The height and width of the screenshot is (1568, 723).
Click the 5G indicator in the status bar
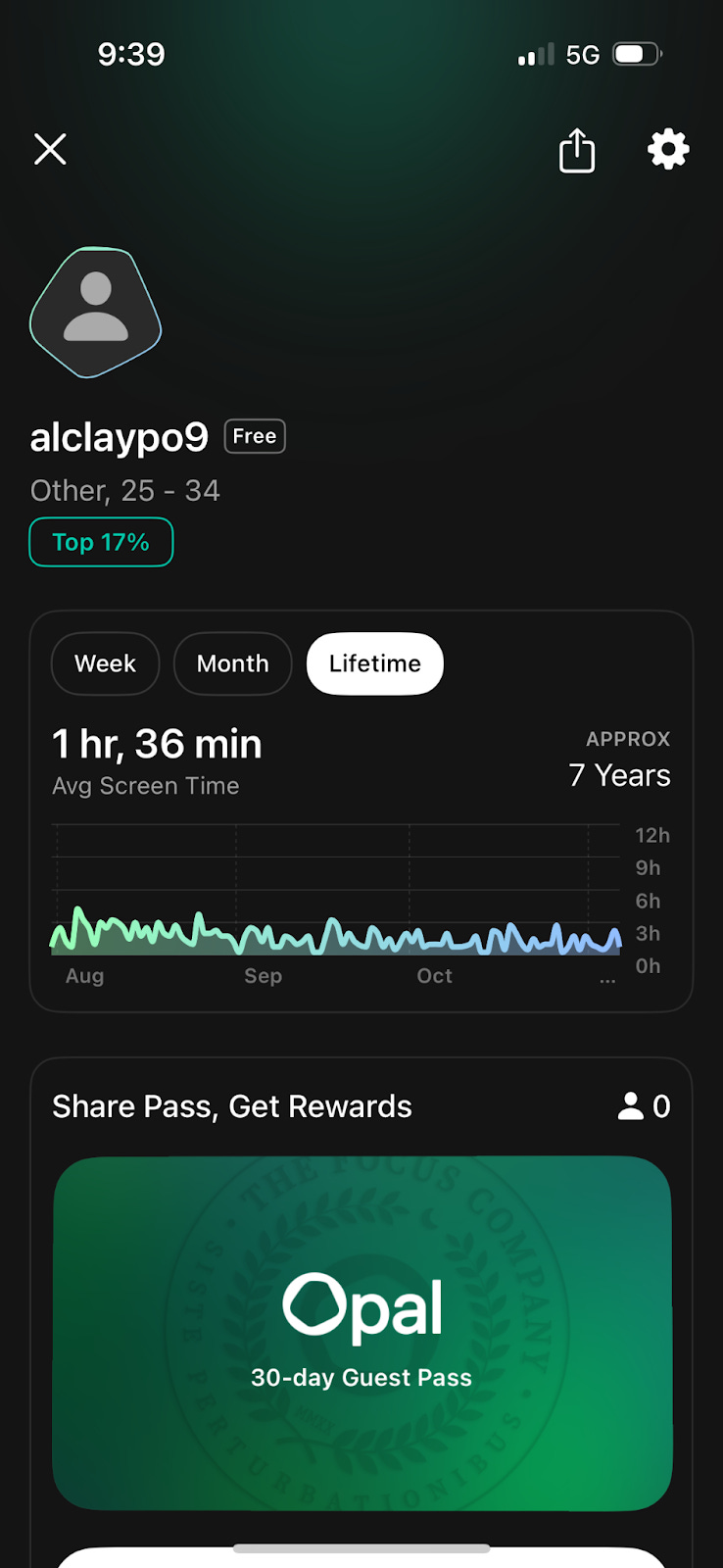click(x=581, y=54)
